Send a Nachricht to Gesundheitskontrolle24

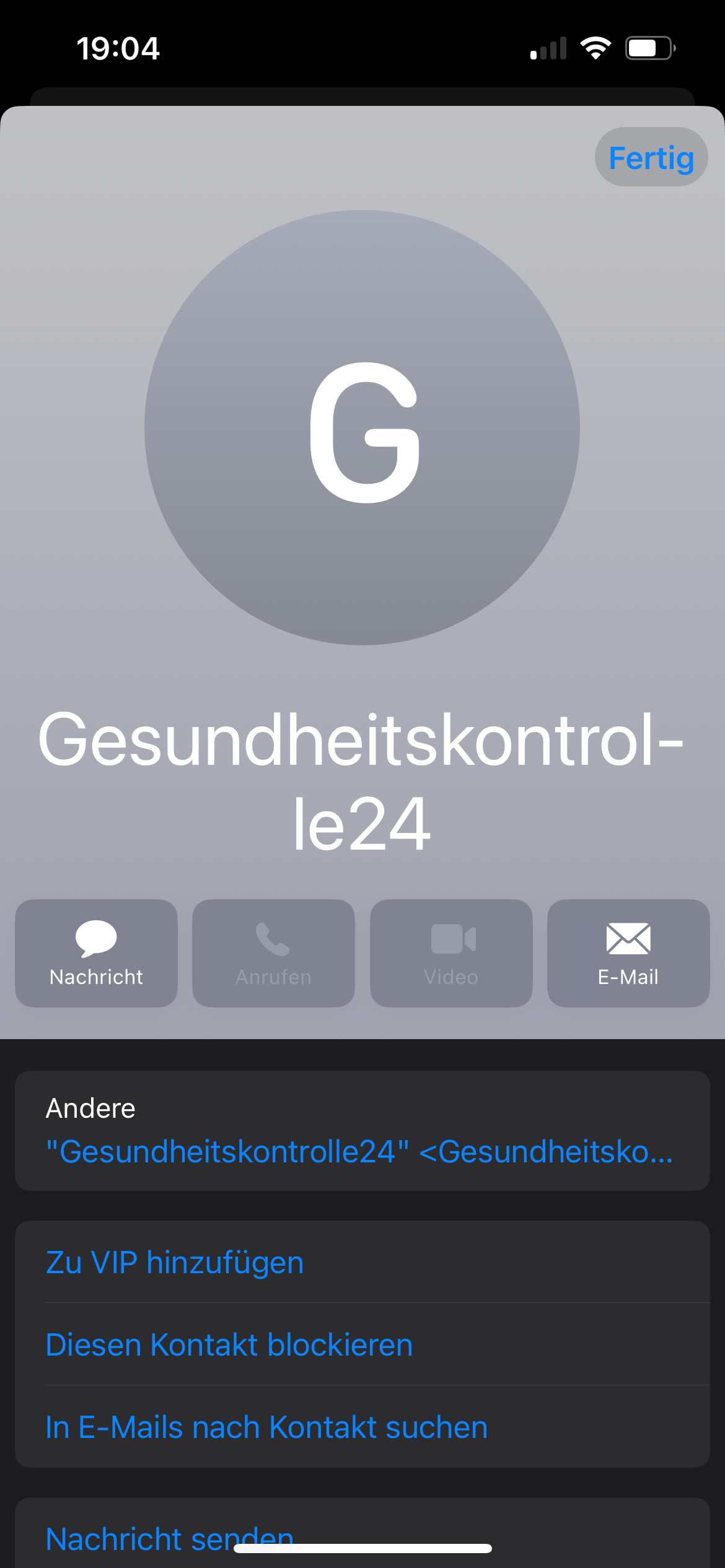pos(96,953)
